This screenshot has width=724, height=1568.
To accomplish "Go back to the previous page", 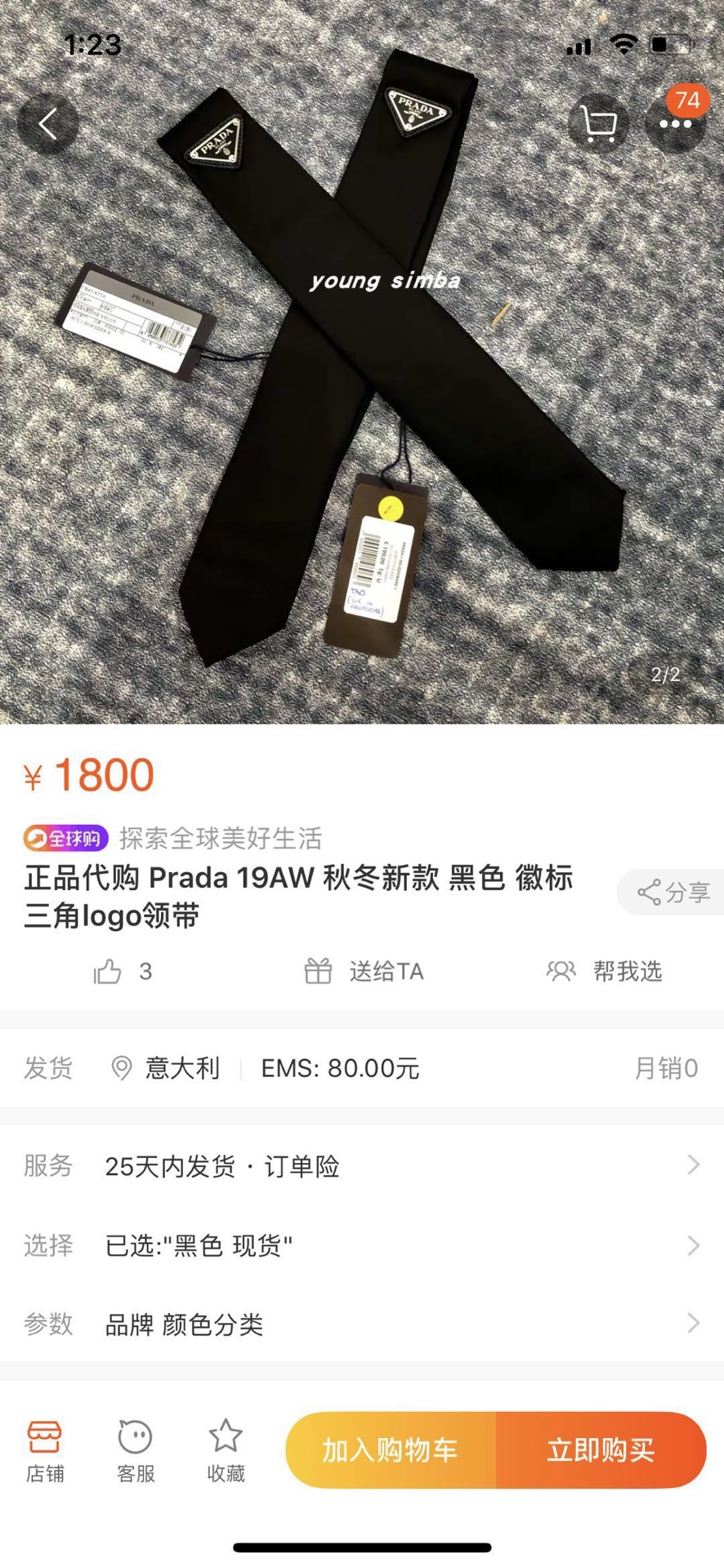I will [x=48, y=124].
